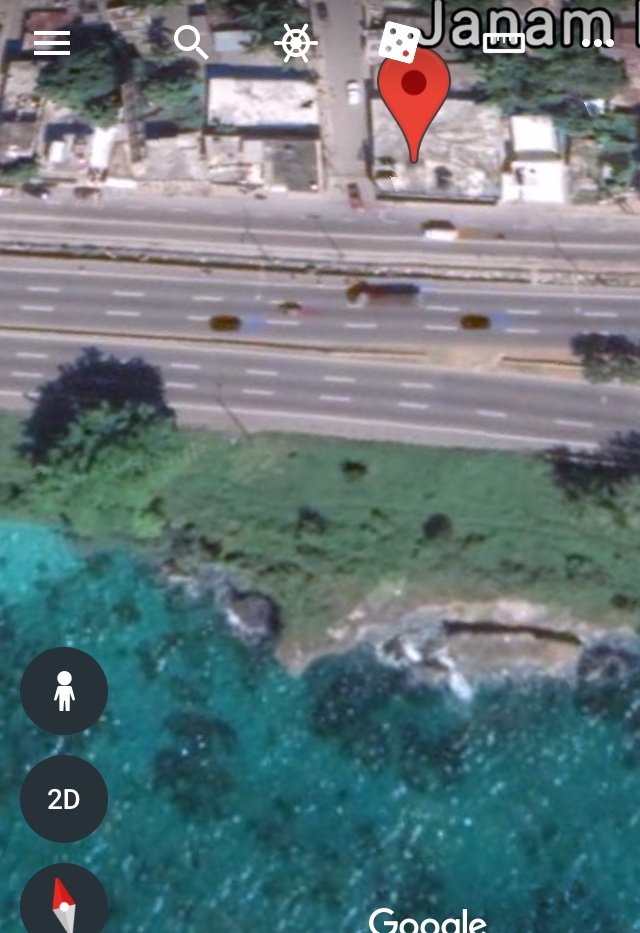Open the hamburger menu
This screenshot has height=933, width=640.
tap(51, 43)
